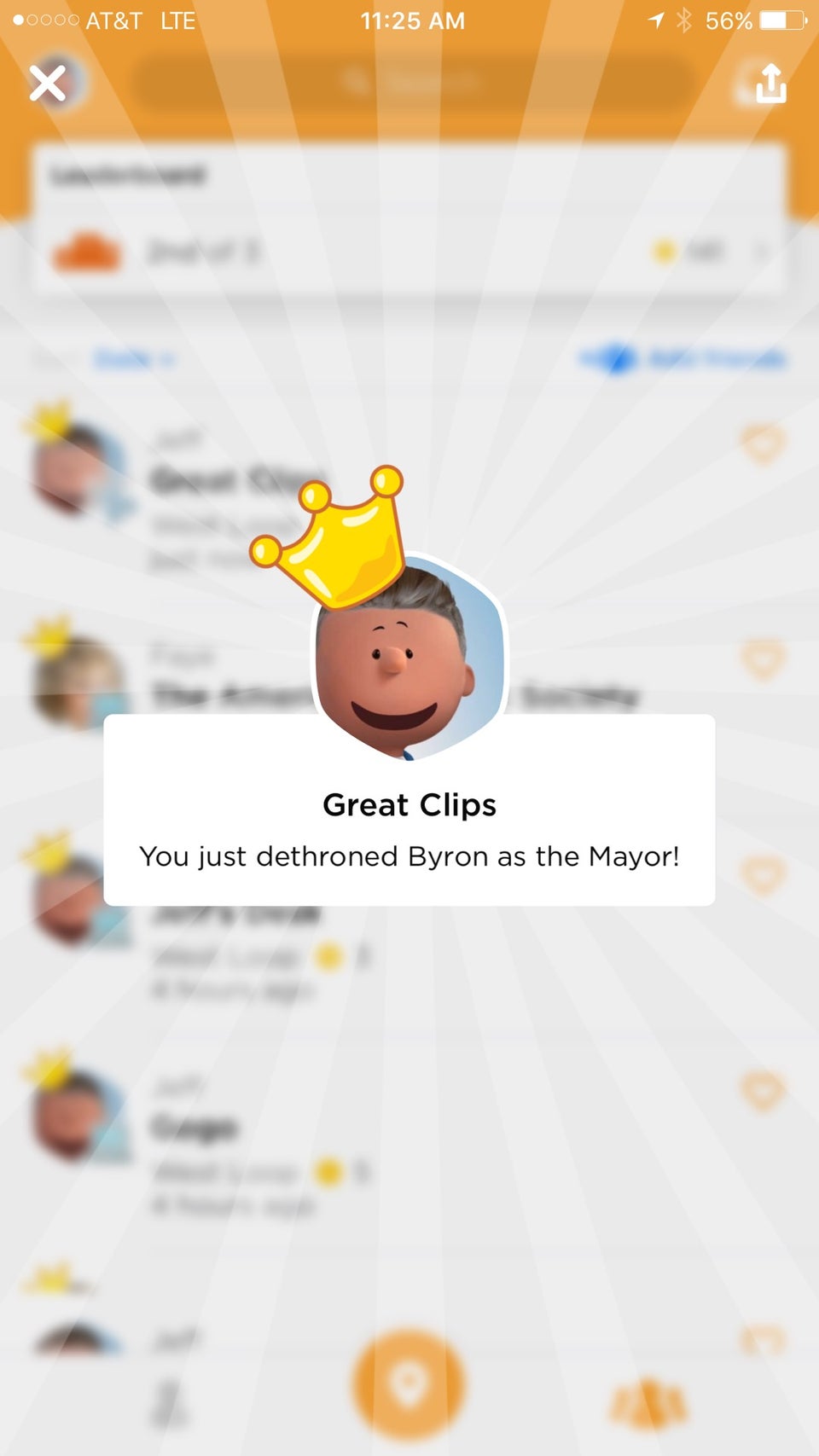The image size is (819, 1456).
Task: Open the Great Clips mayor card
Action: coord(409,810)
